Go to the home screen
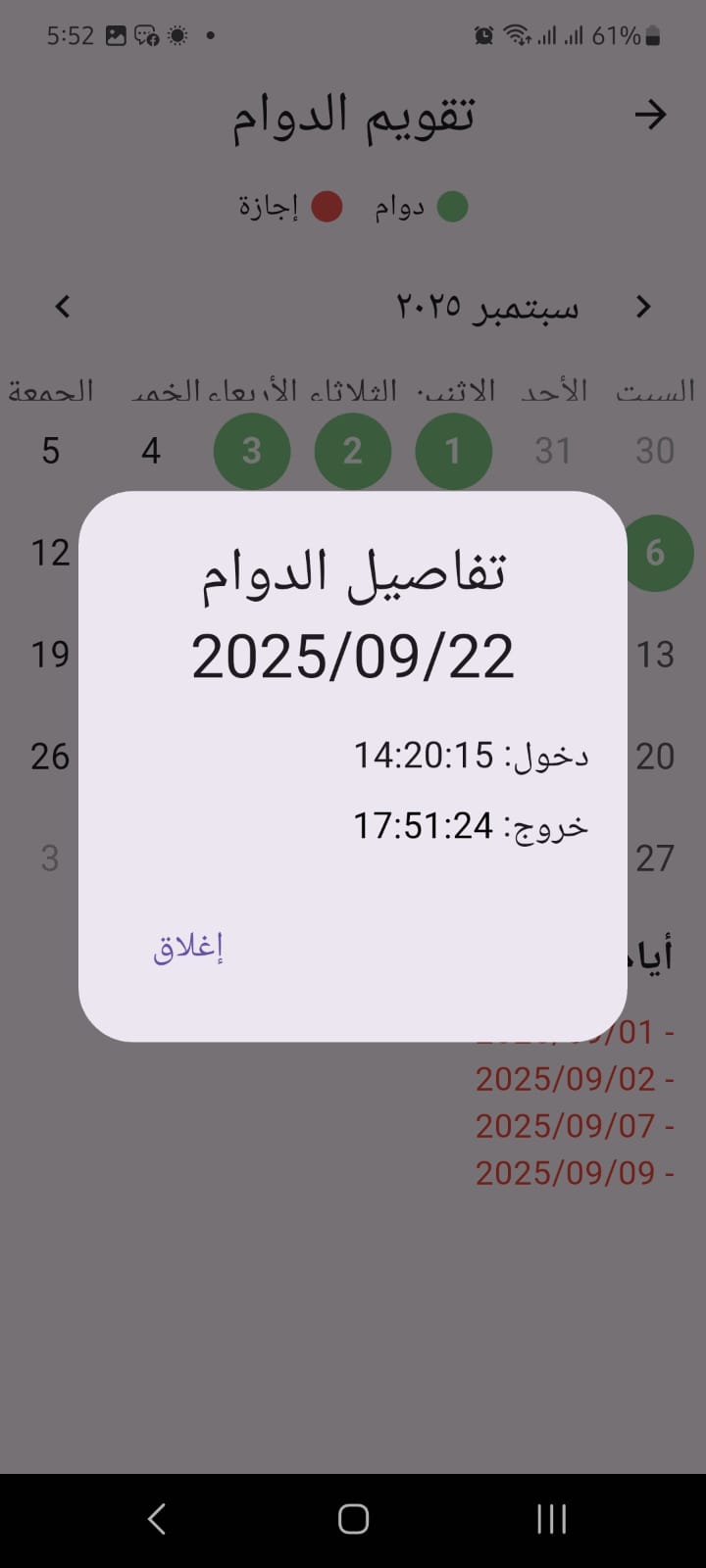 (353, 1519)
